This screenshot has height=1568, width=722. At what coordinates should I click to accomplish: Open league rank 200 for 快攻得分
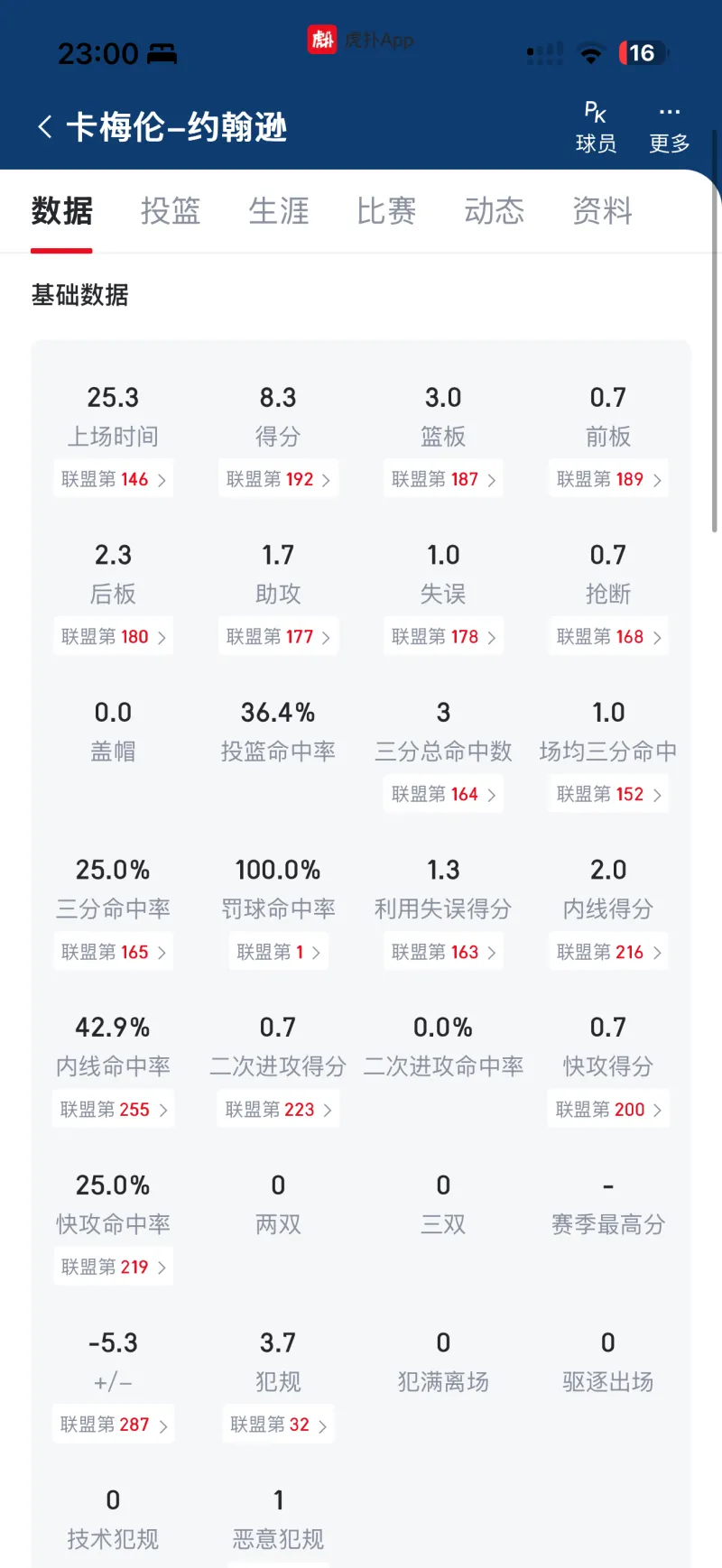[x=608, y=1110]
